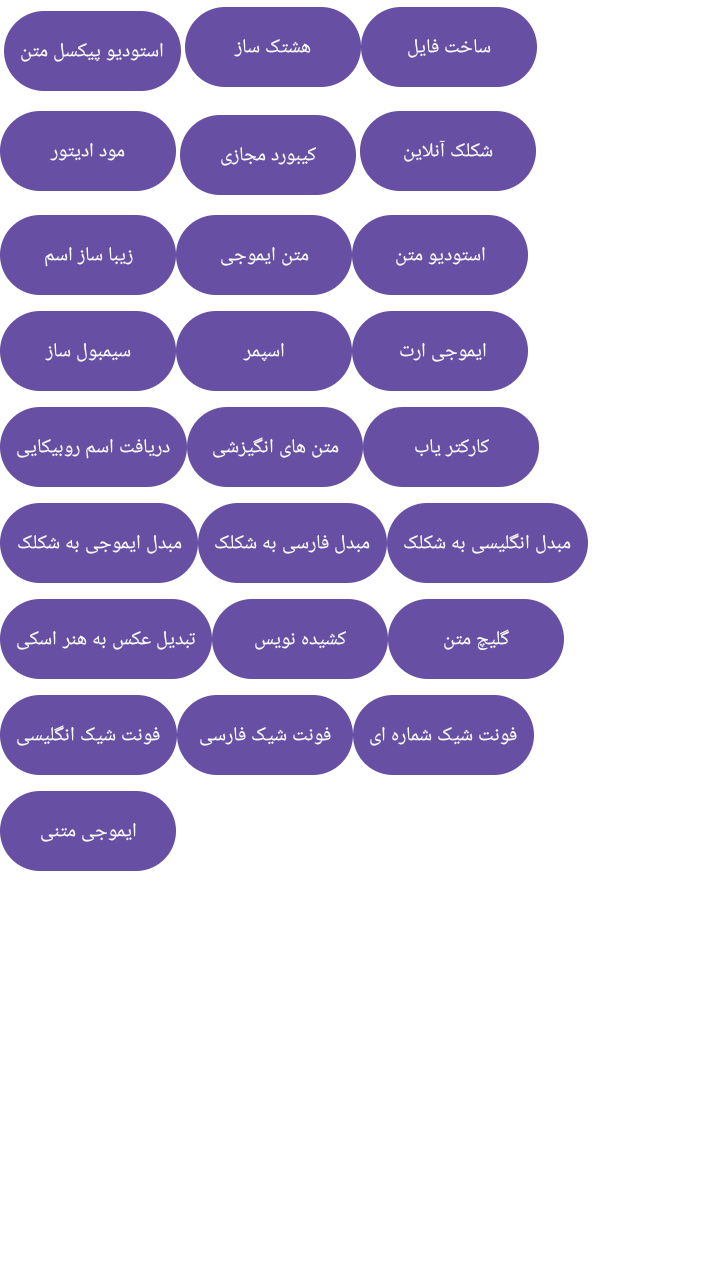Choose متن ایموجی
720x1278 pixels.
tap(264, 255)
